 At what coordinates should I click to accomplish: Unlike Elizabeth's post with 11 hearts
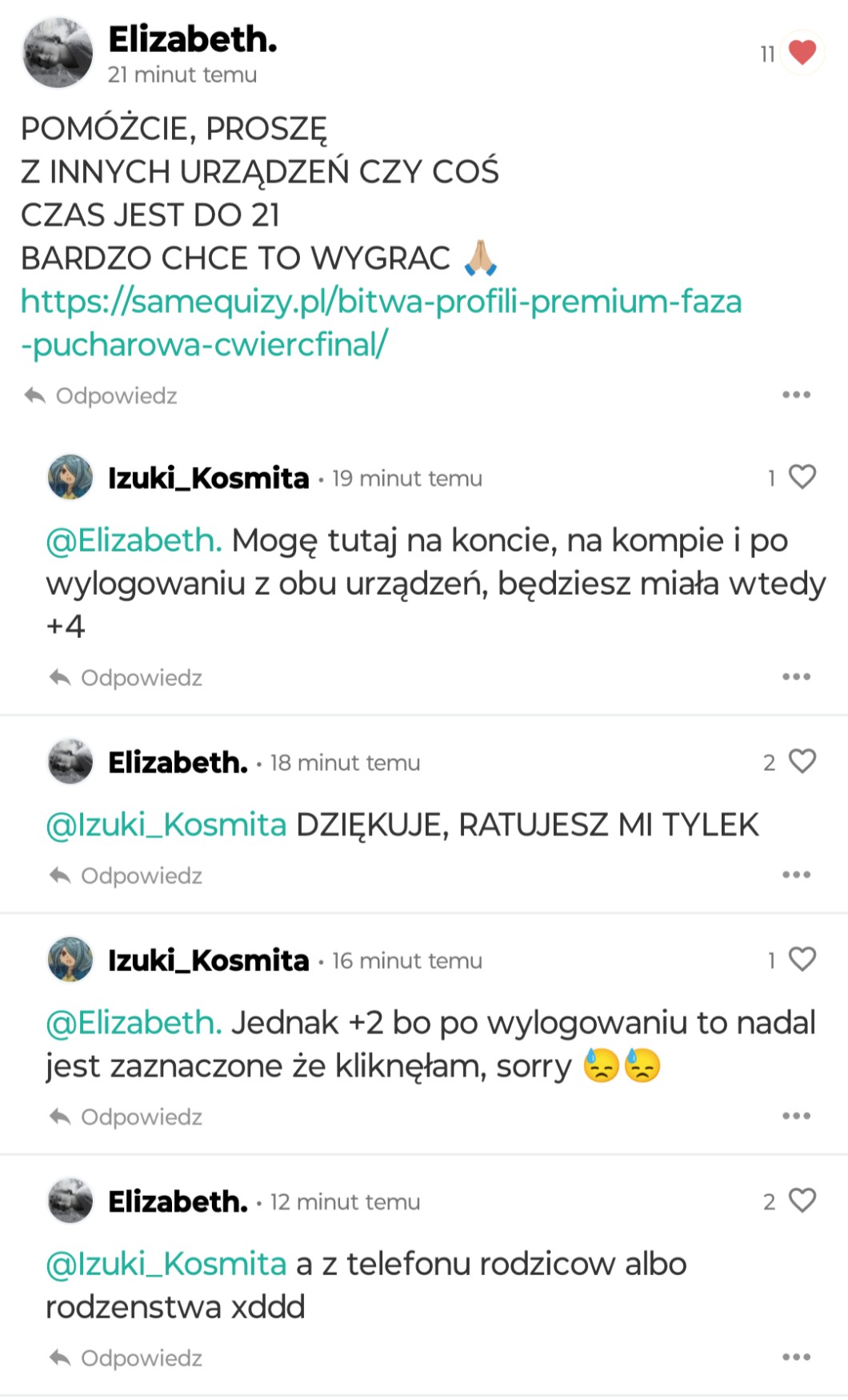pyautogui.click(x=802, y=53)
